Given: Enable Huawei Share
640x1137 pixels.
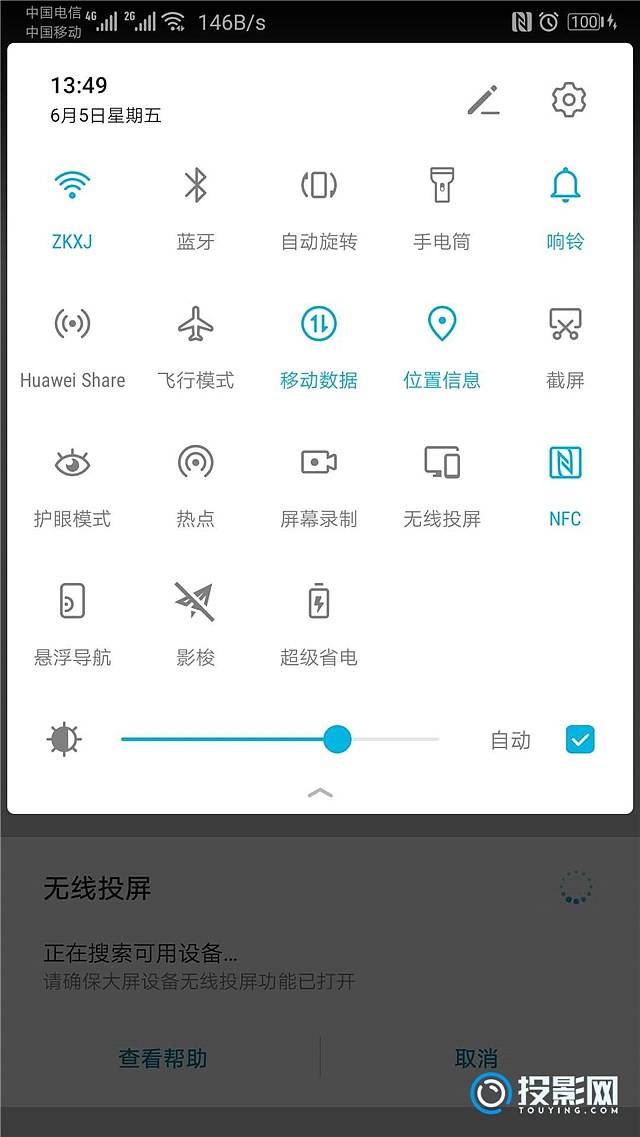Looking at the screenshot, I should tap(72, 324).
